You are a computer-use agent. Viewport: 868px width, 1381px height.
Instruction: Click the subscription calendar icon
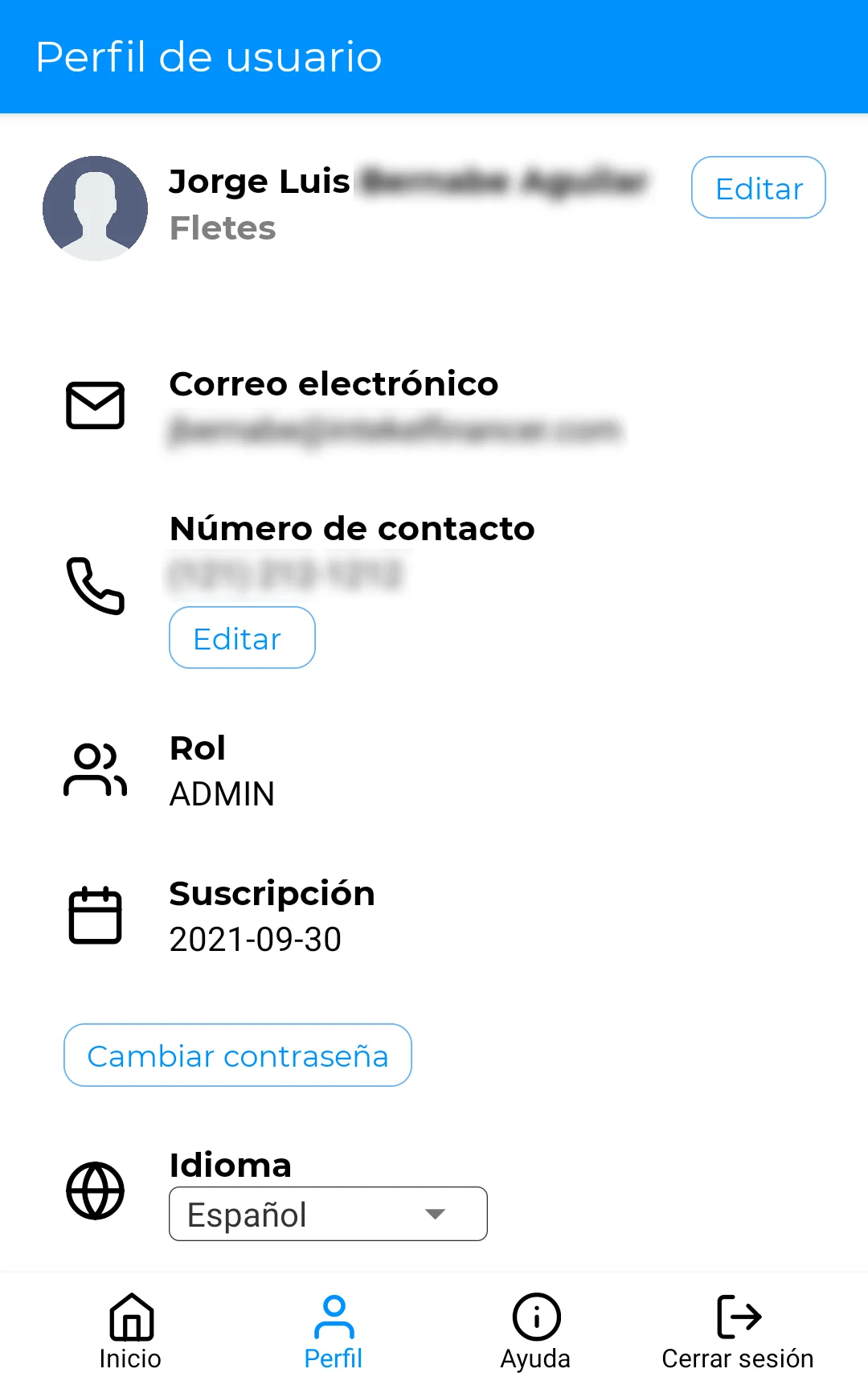(95, 914)
